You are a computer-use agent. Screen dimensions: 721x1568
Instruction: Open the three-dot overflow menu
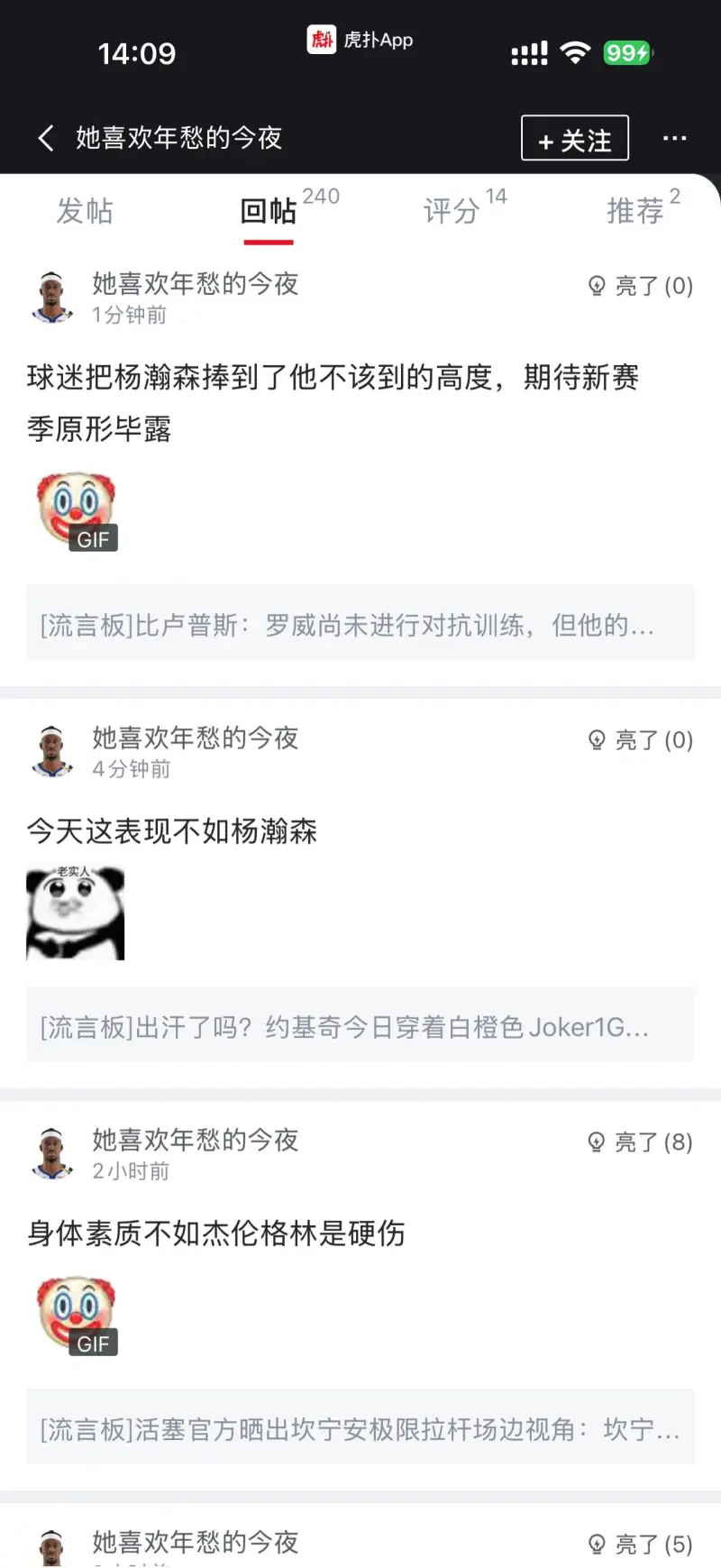coord(674,138)
